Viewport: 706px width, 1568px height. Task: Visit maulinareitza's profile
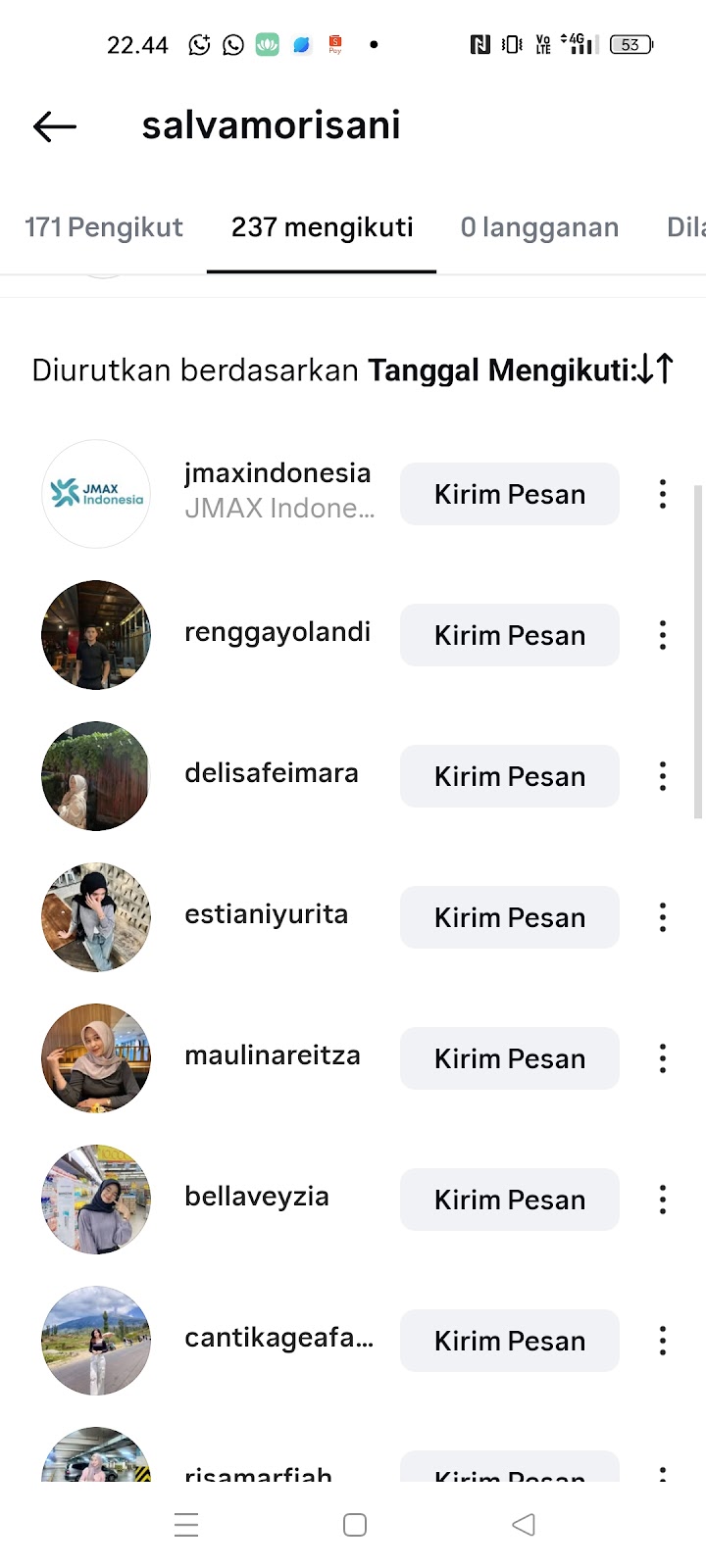(x=273, y=1055)
